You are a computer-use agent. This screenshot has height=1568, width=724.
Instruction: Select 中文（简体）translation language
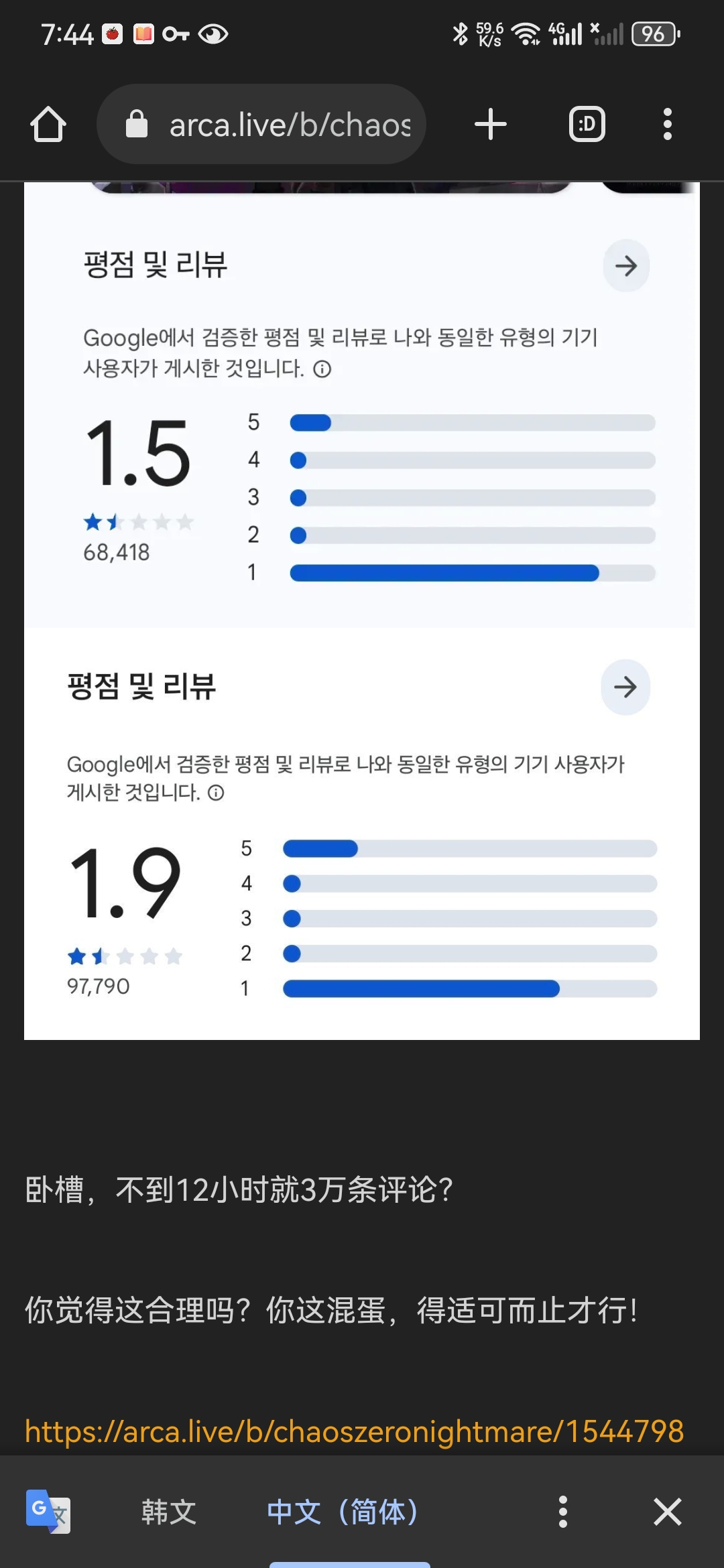coord(342,1512)
